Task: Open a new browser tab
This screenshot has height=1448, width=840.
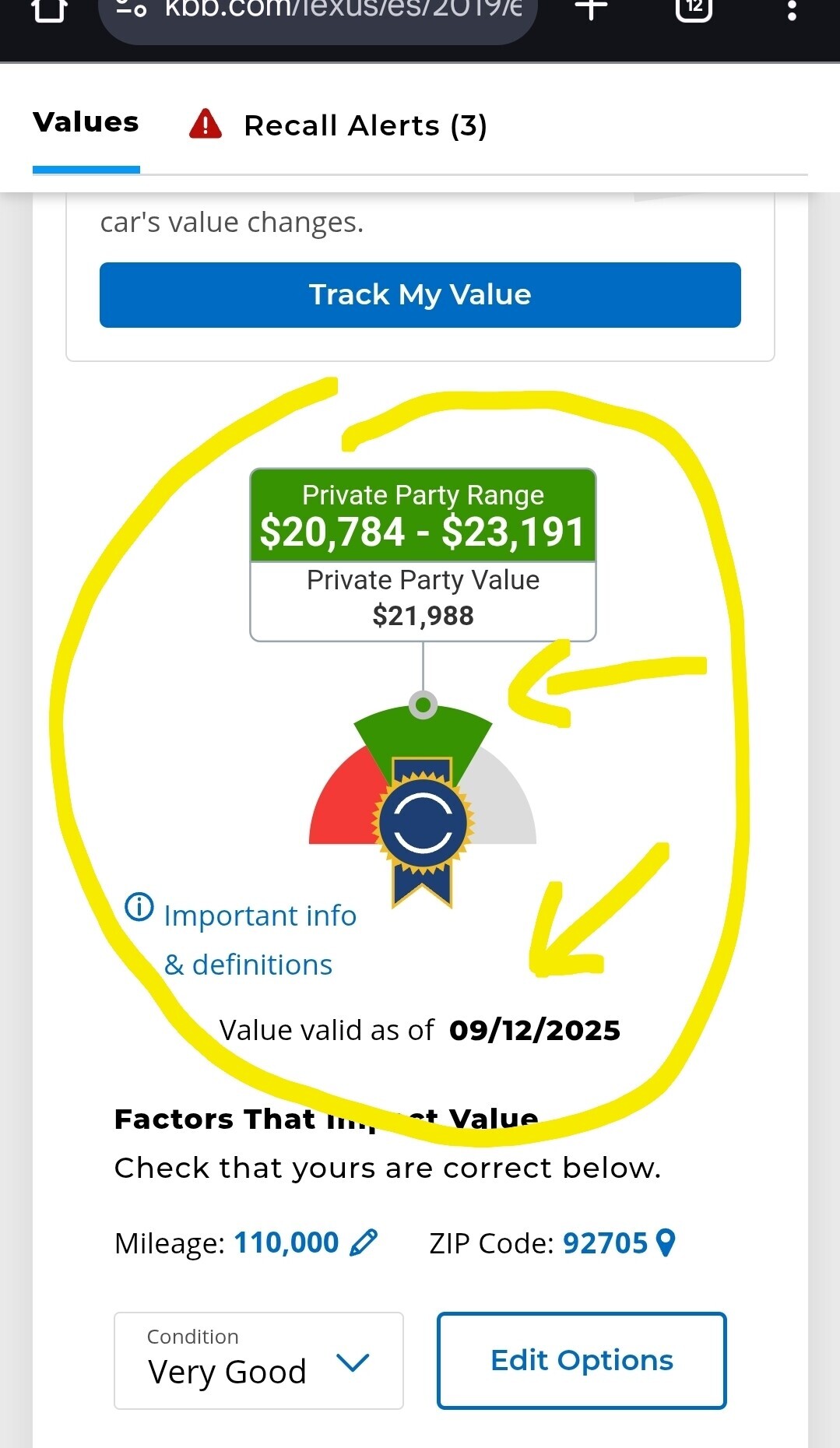Action: [x=591, y=8]
